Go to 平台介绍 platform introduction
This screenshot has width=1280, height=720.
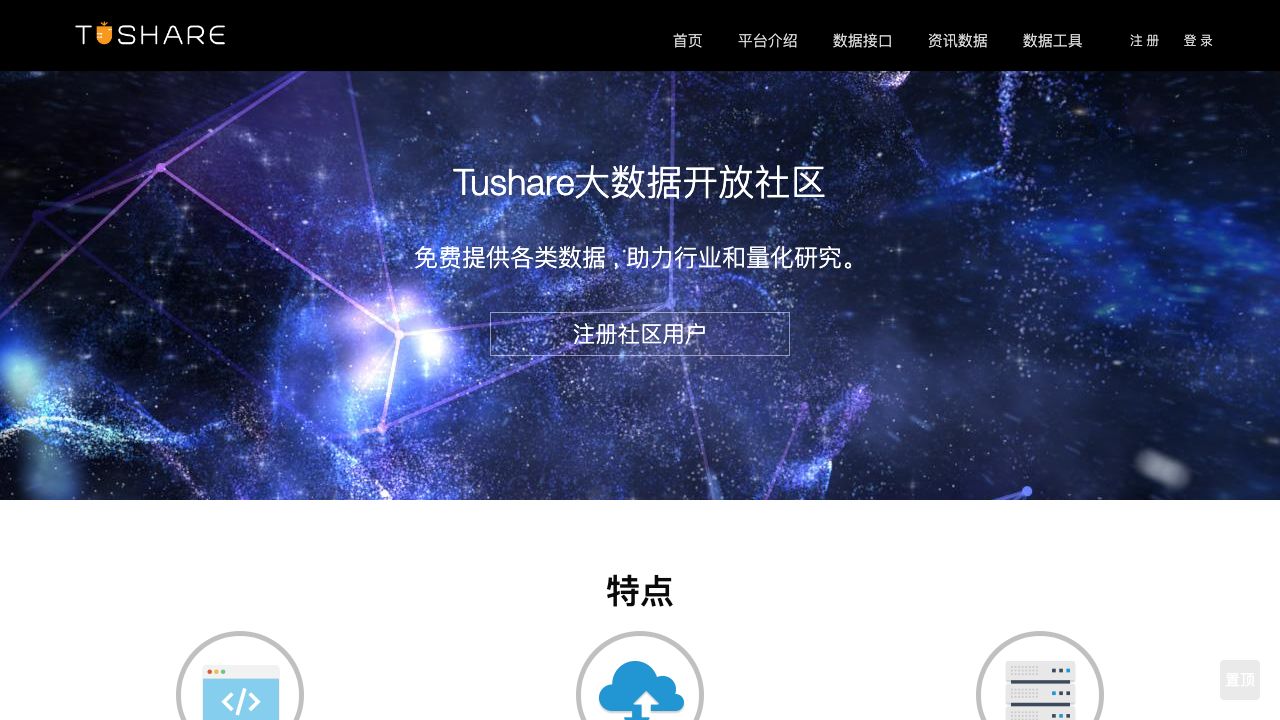click(767, 41)
